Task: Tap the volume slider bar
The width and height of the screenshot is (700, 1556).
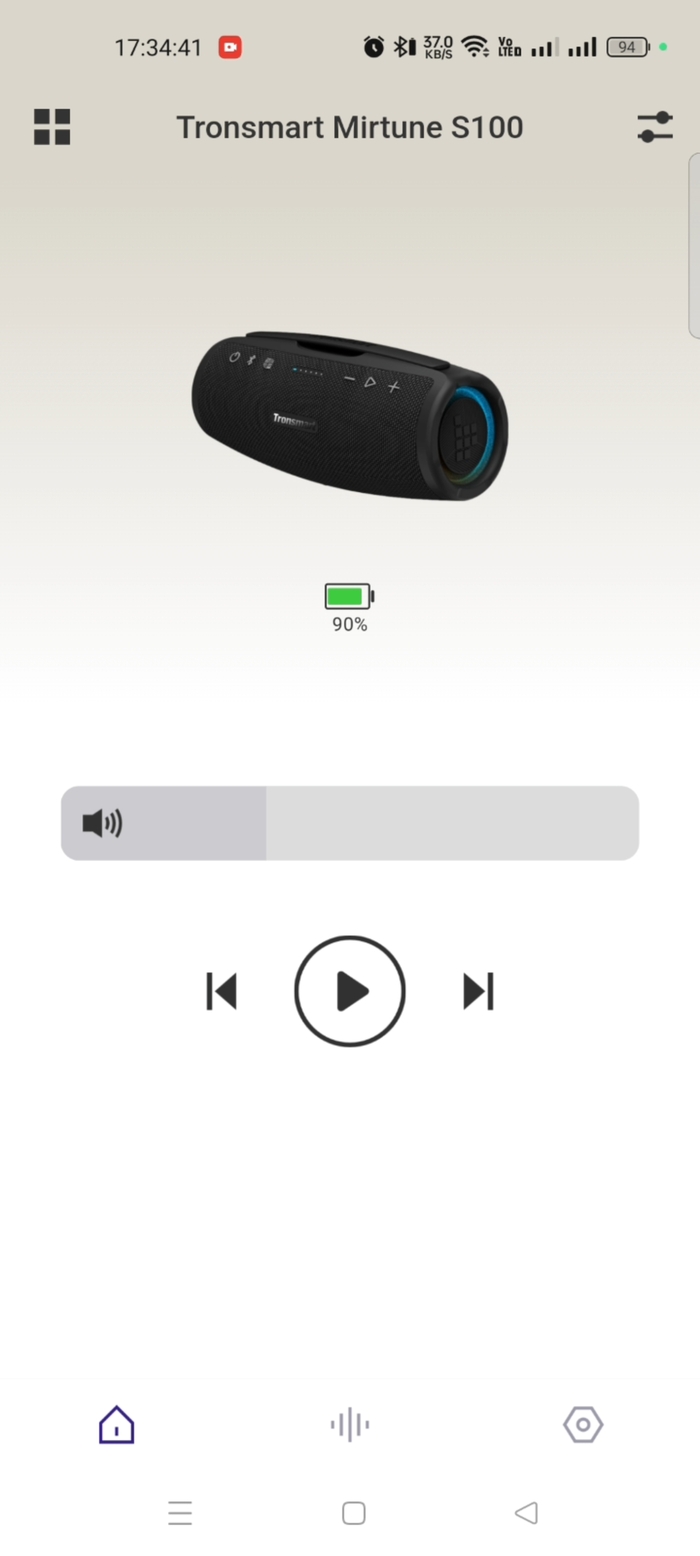Action: [x=350, y=823]
